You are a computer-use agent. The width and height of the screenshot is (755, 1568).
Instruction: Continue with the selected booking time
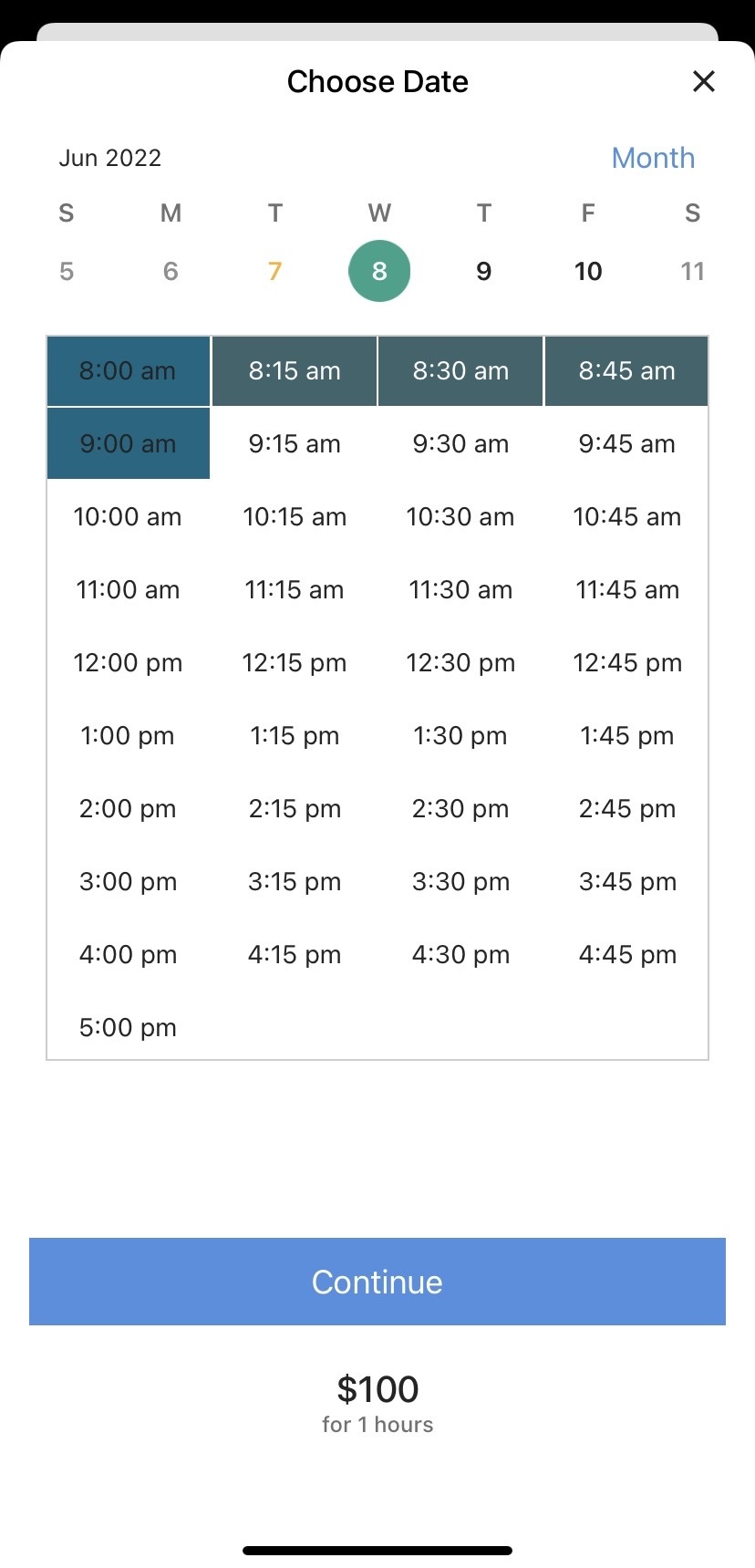(x=377, y=1282)
